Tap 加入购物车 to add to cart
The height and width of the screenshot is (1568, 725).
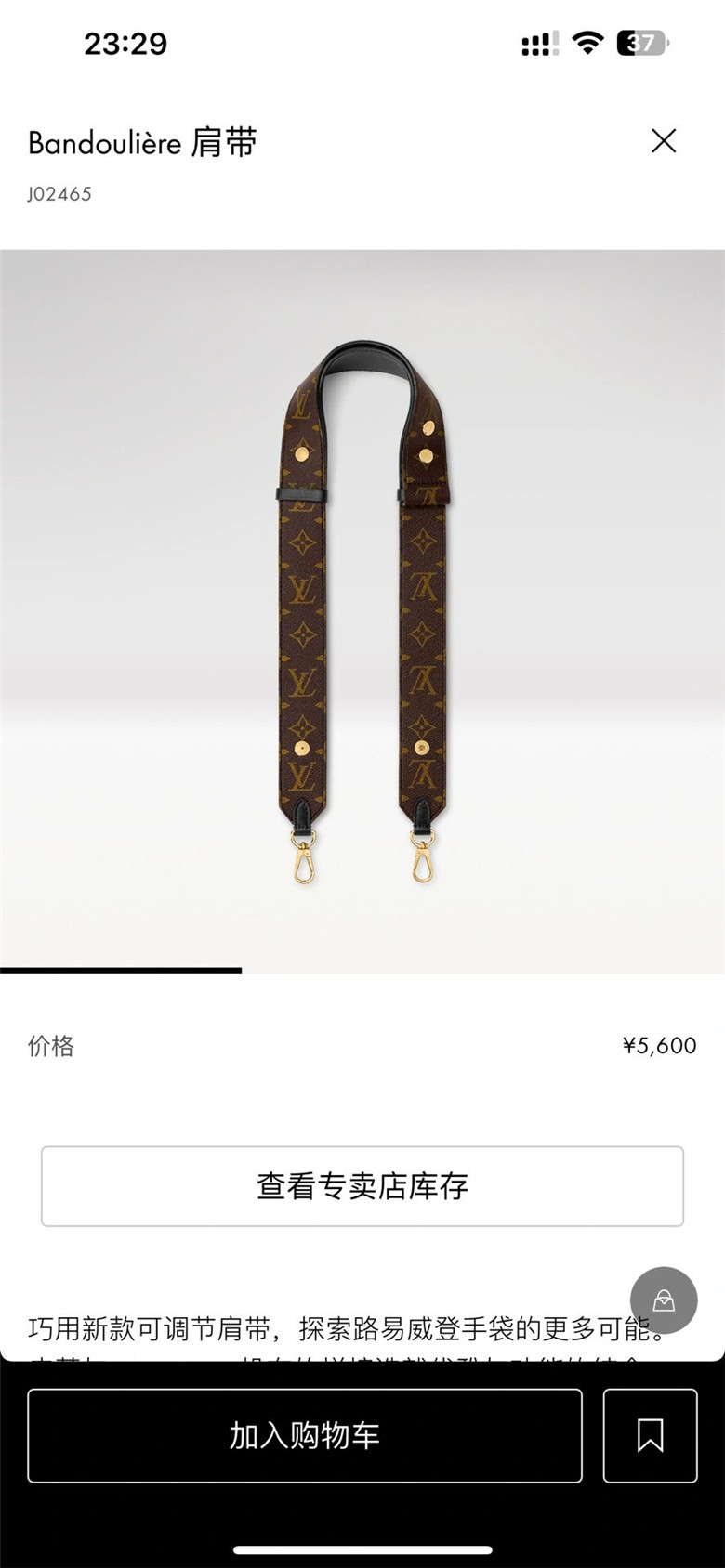tap(305, 1435)
